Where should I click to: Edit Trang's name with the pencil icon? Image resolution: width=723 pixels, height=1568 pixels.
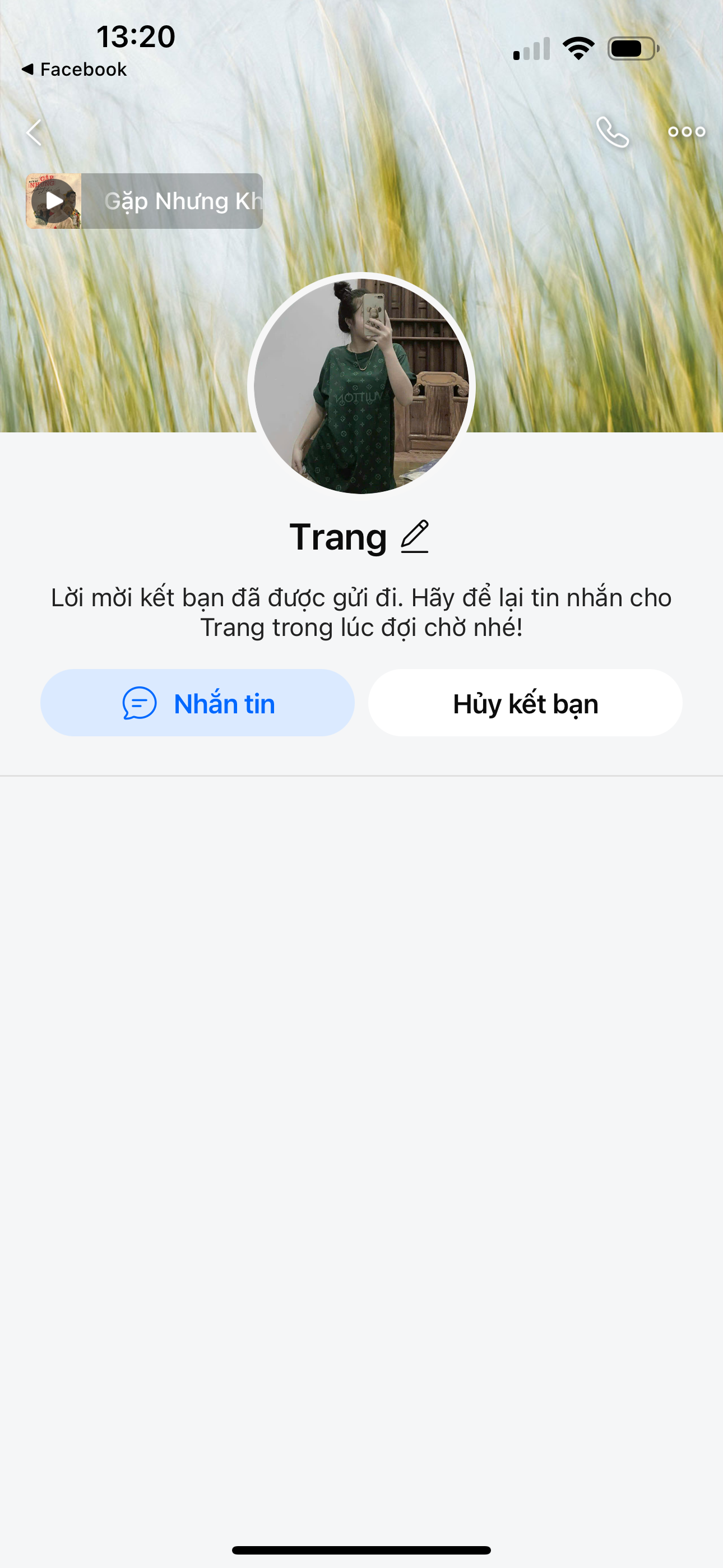pos(415,537)
